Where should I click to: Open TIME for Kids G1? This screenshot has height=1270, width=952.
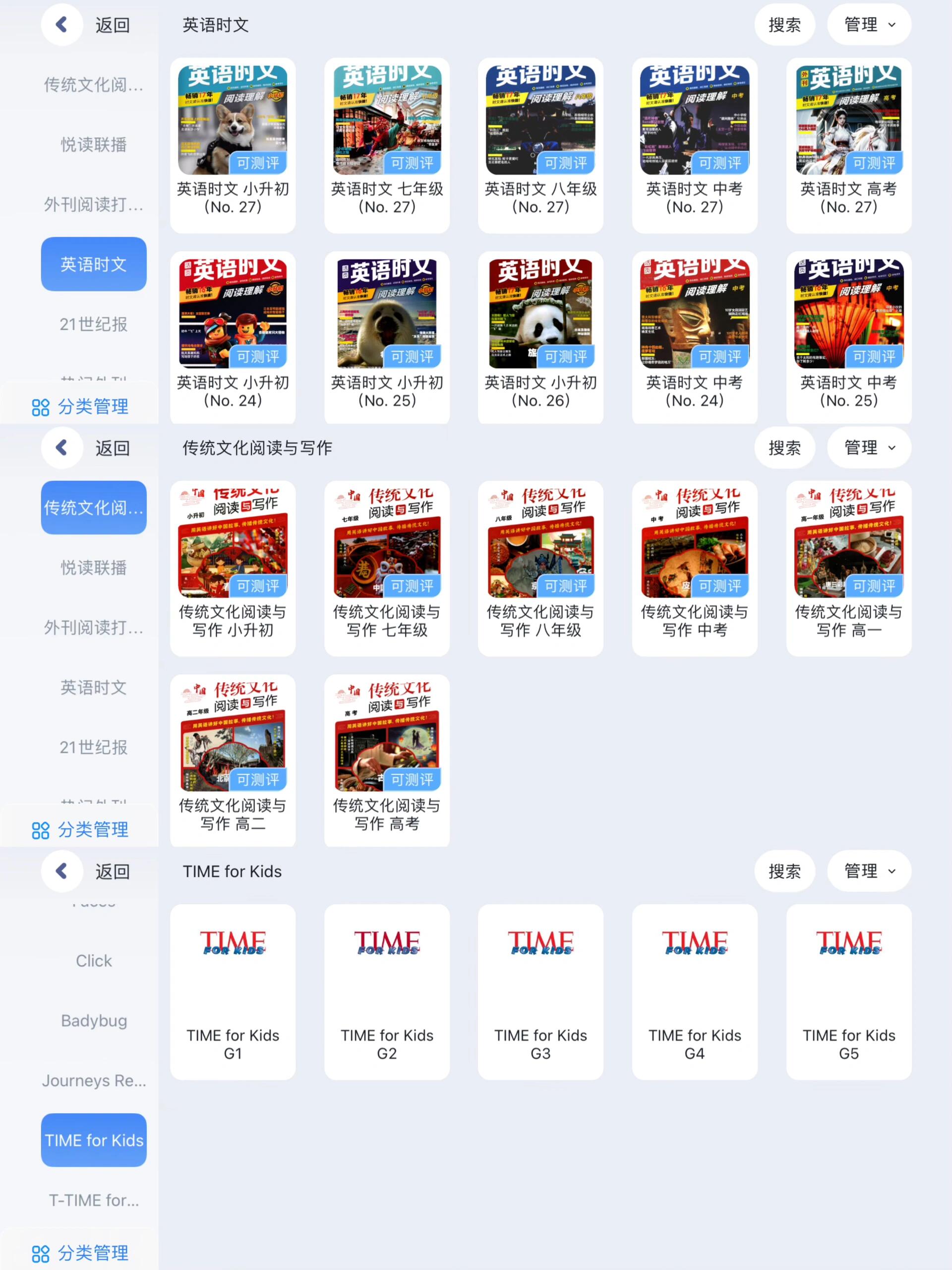pyautogui.click(x=233, y=991)
